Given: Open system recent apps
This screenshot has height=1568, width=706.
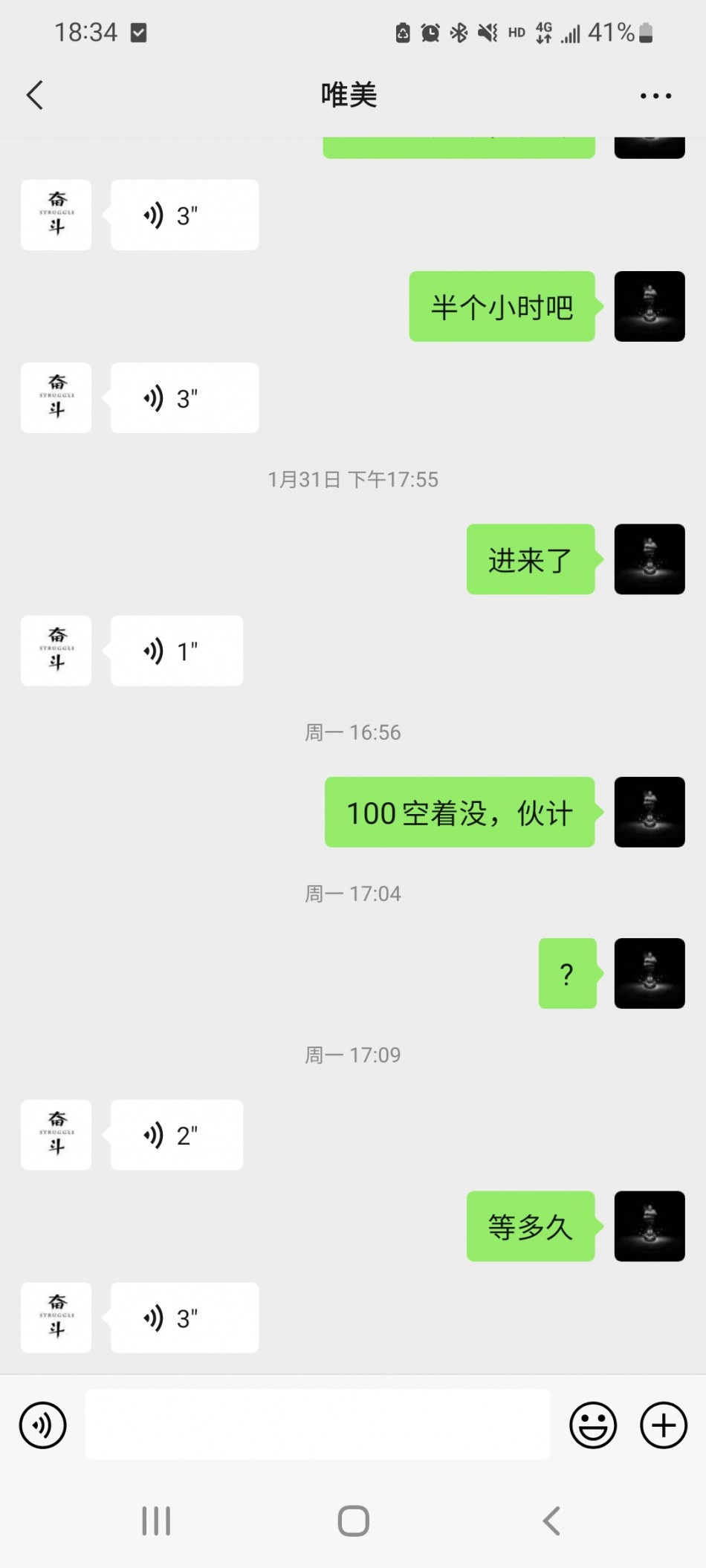Looking at the screenshot, I should (156, 1520).
